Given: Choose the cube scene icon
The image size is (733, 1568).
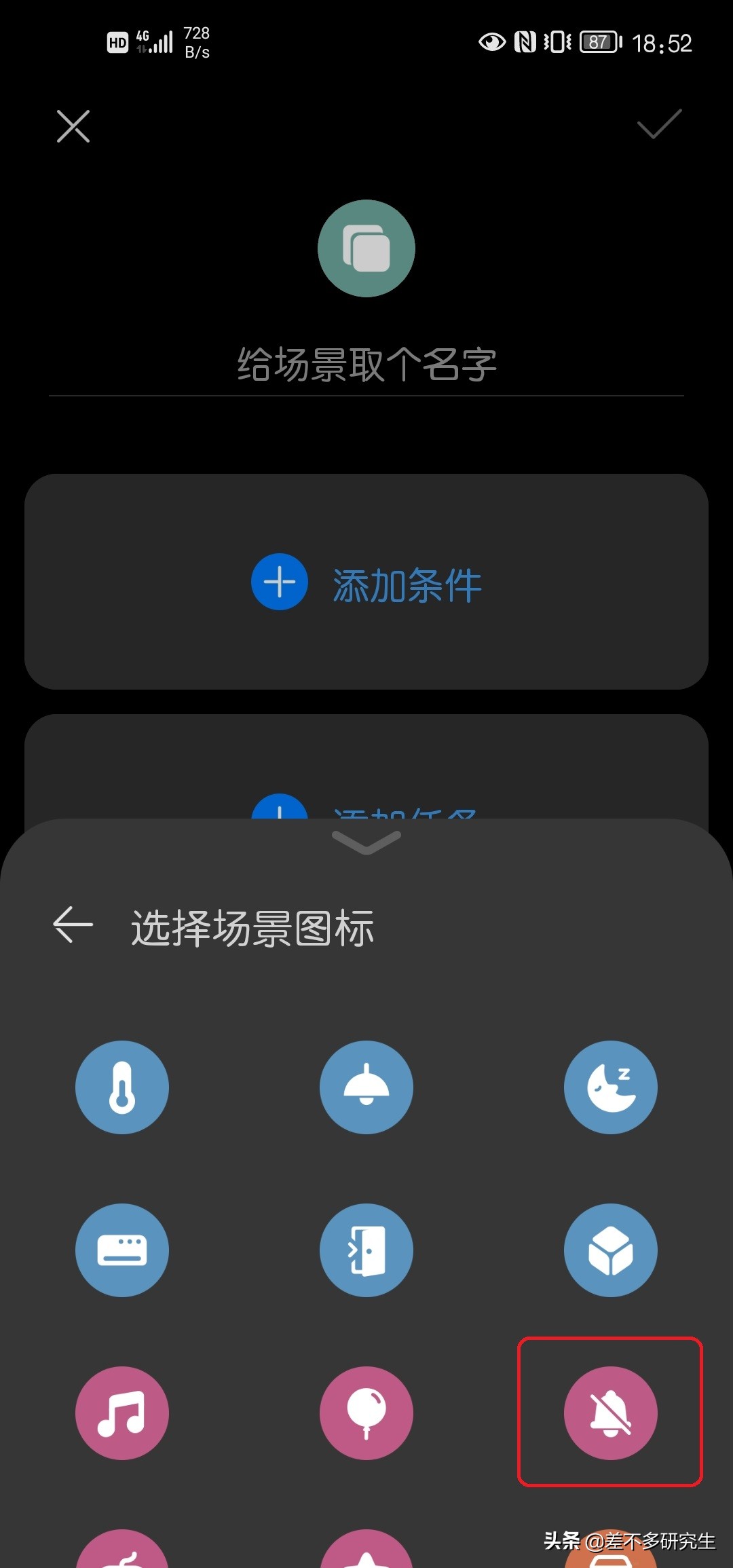Looking at the screenshot, I should (x=610, y=1251).
